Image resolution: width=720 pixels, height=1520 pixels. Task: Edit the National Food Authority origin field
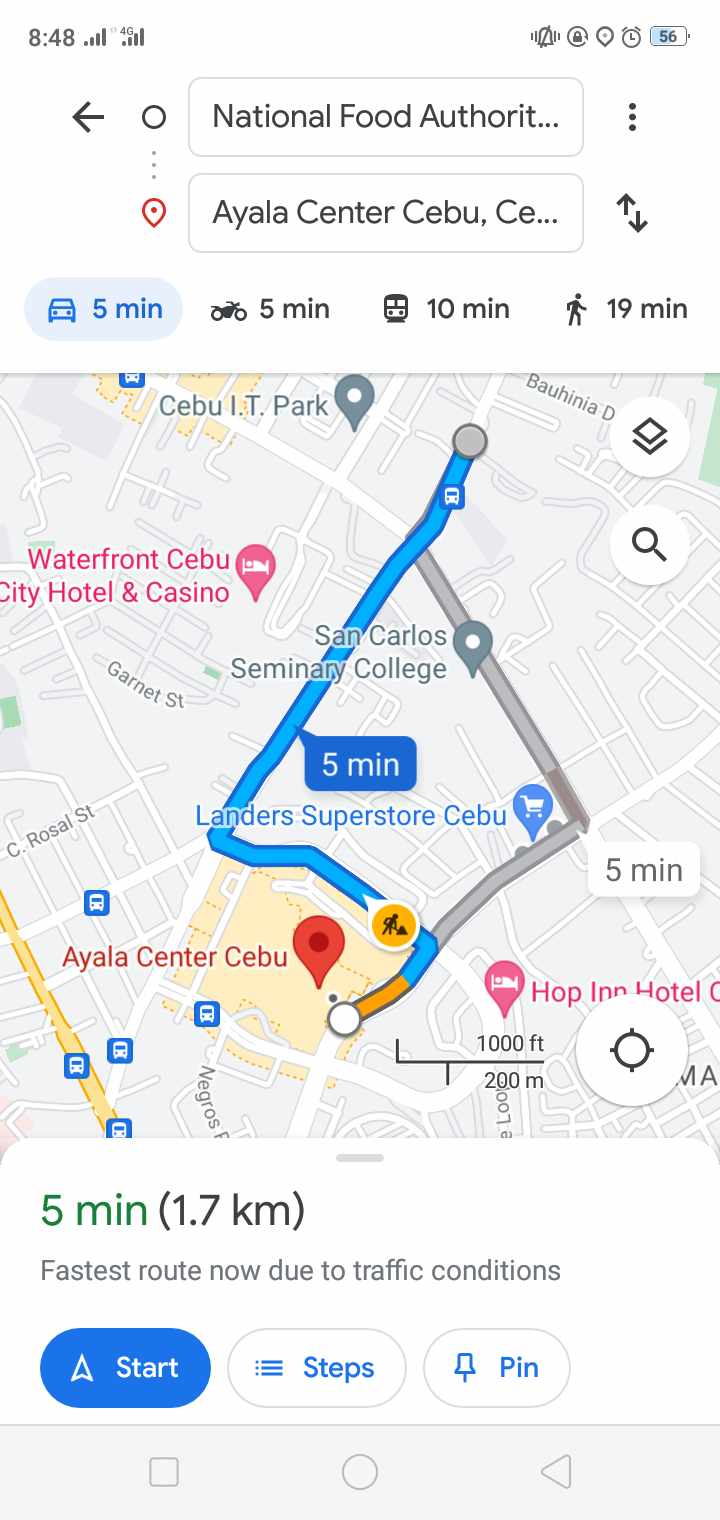pos(385,118)
